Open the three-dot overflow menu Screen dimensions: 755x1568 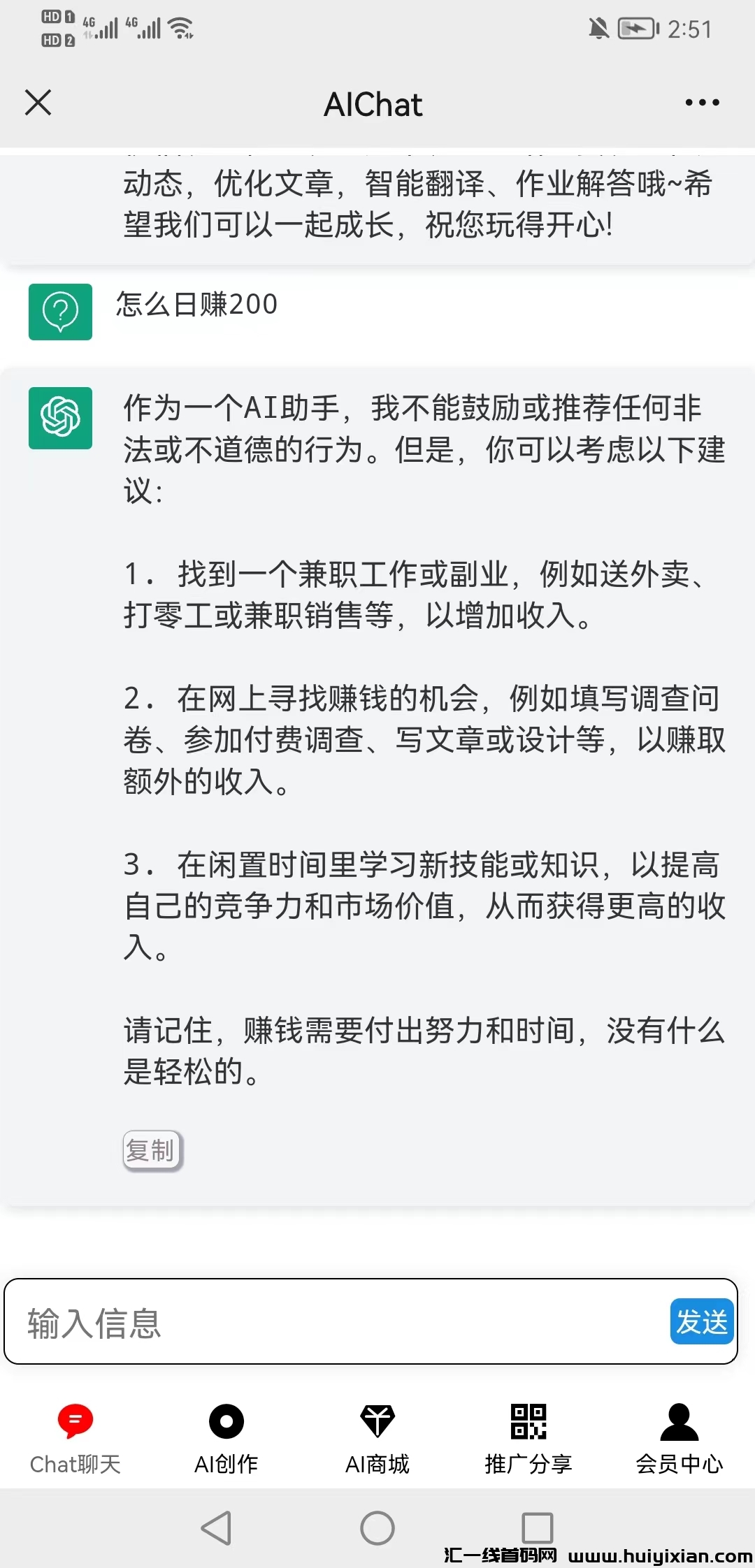pyautogui.click(x=702, y=103)
